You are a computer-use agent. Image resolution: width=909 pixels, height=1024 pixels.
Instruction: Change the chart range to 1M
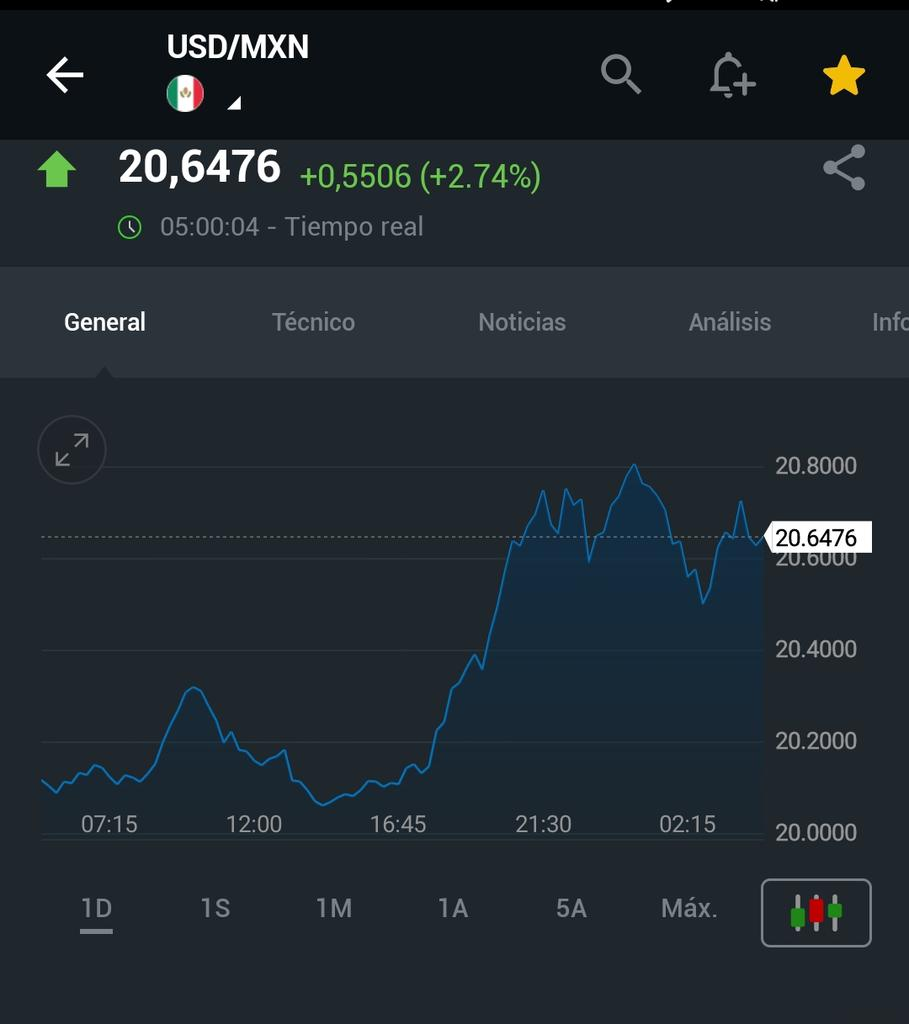point(334,908)
